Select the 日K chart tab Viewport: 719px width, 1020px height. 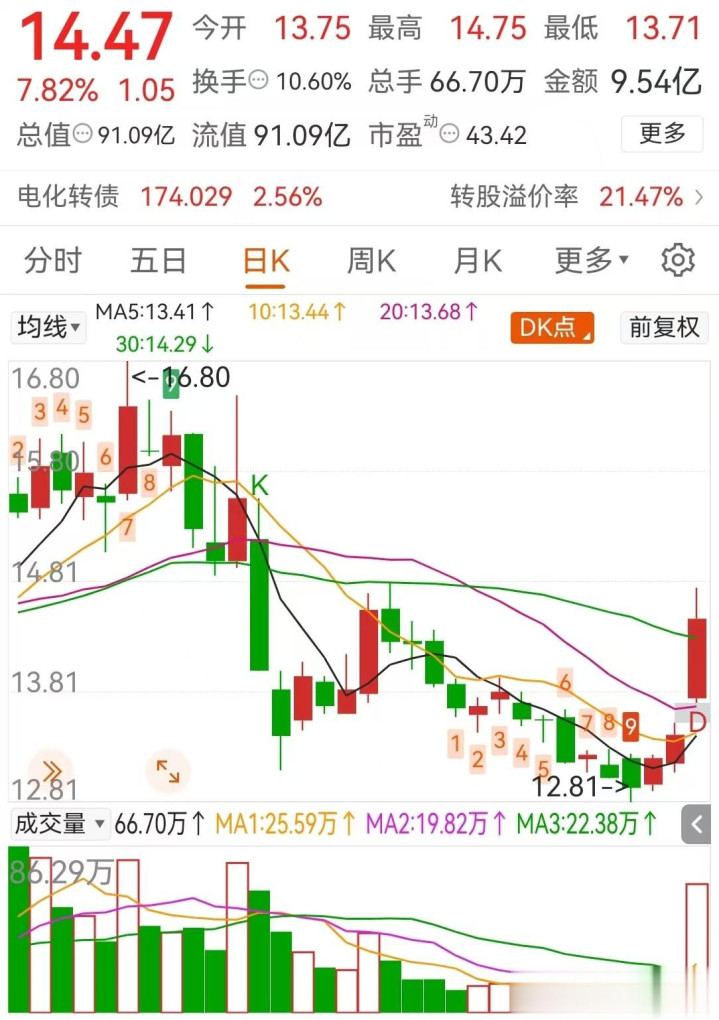tap(266, 262)
